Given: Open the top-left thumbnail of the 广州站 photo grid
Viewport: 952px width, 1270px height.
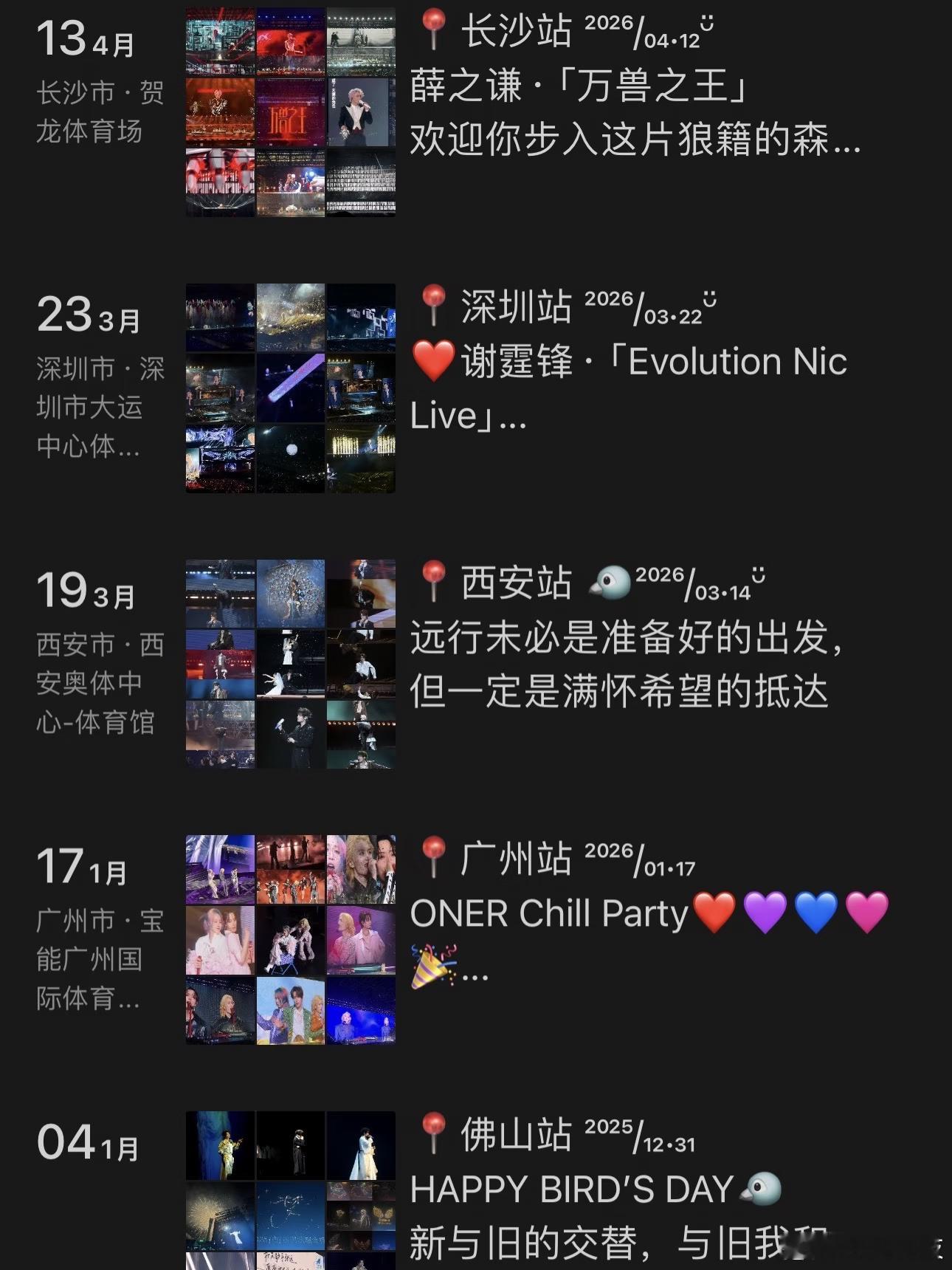Looking at the screenshot, I should (x=219, y=870).
